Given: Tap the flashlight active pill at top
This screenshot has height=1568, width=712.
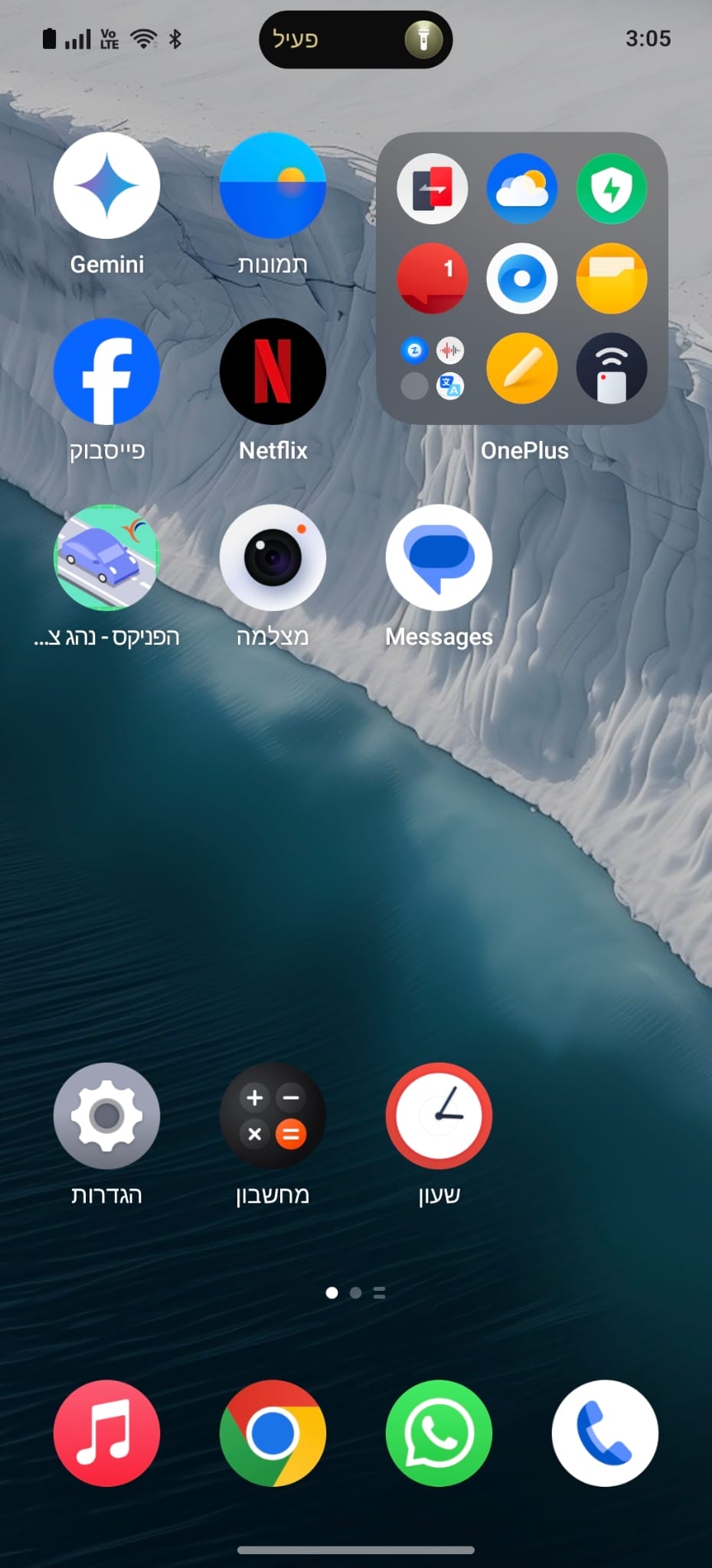Looking at the screenshot, I should pos(356,39).
